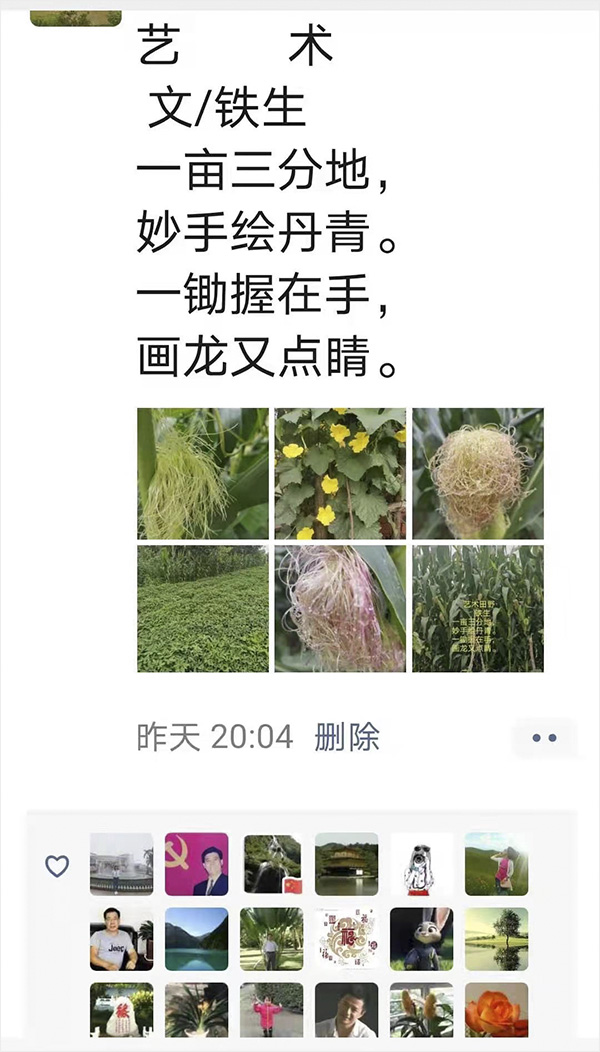View the liker with the 福 character avatar
Screen dimensions: 600x1052
pyautogui.click(x=346, y=939)
